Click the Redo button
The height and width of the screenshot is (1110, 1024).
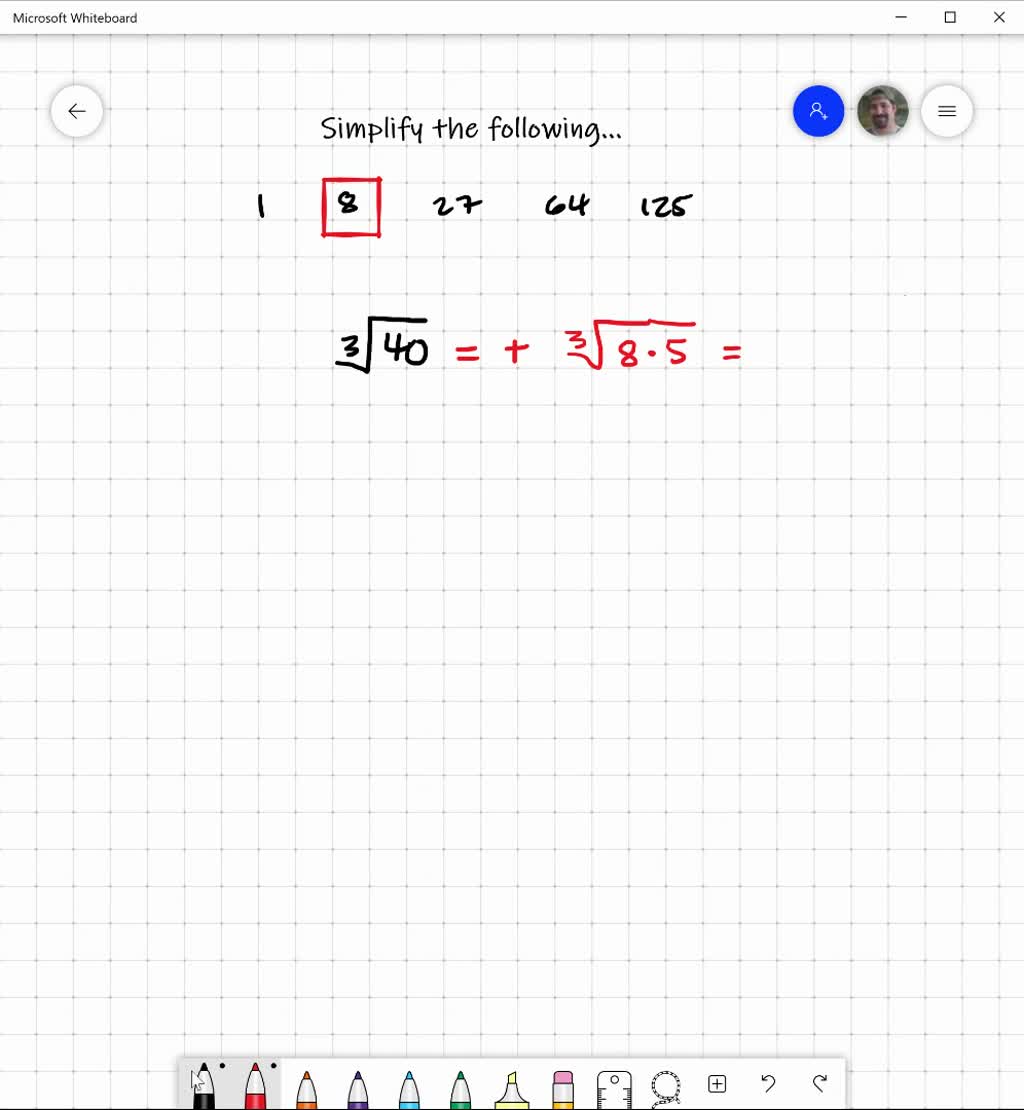click(819, 1083)
